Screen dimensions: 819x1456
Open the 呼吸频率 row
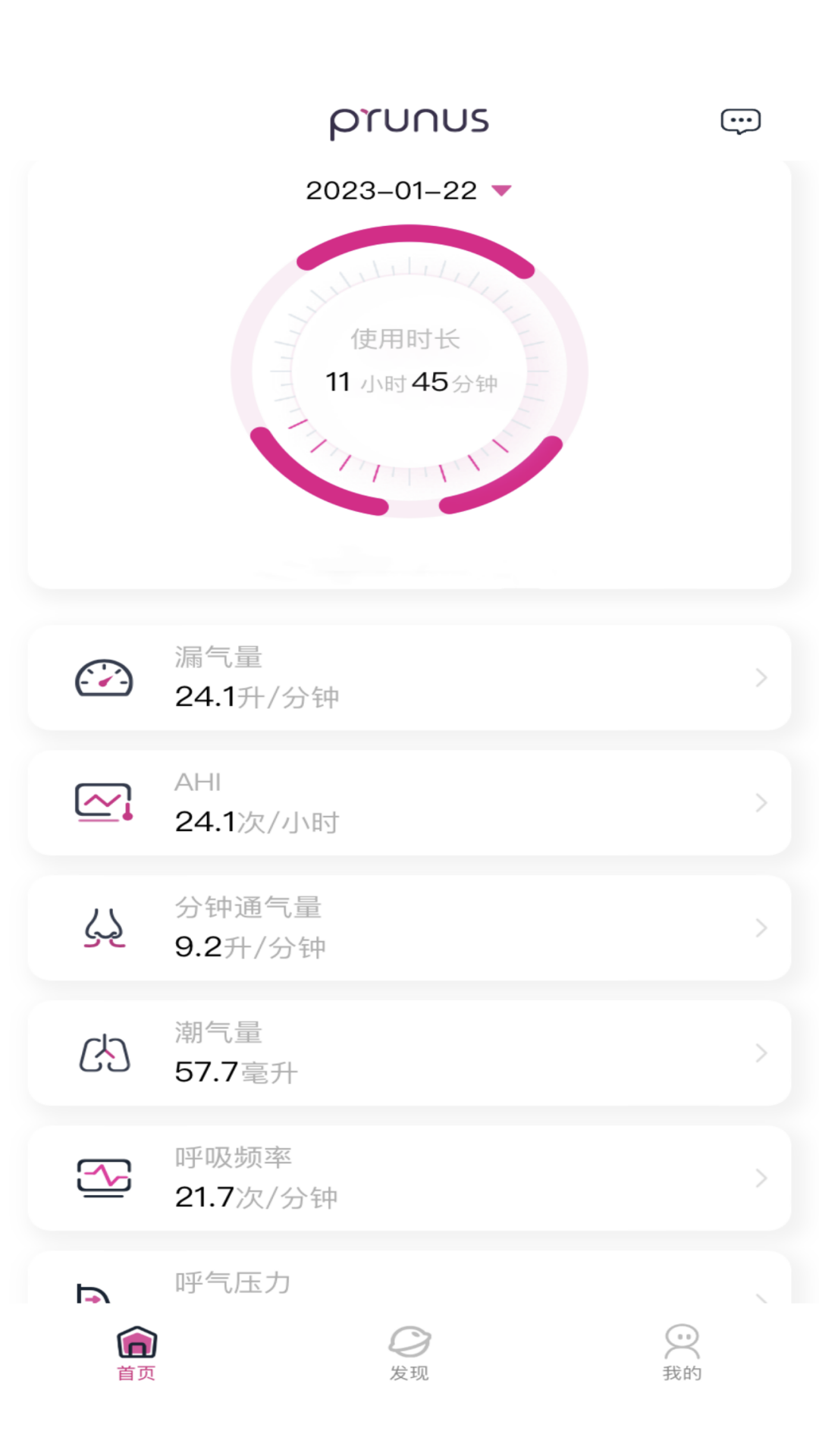click(409, 1178)
